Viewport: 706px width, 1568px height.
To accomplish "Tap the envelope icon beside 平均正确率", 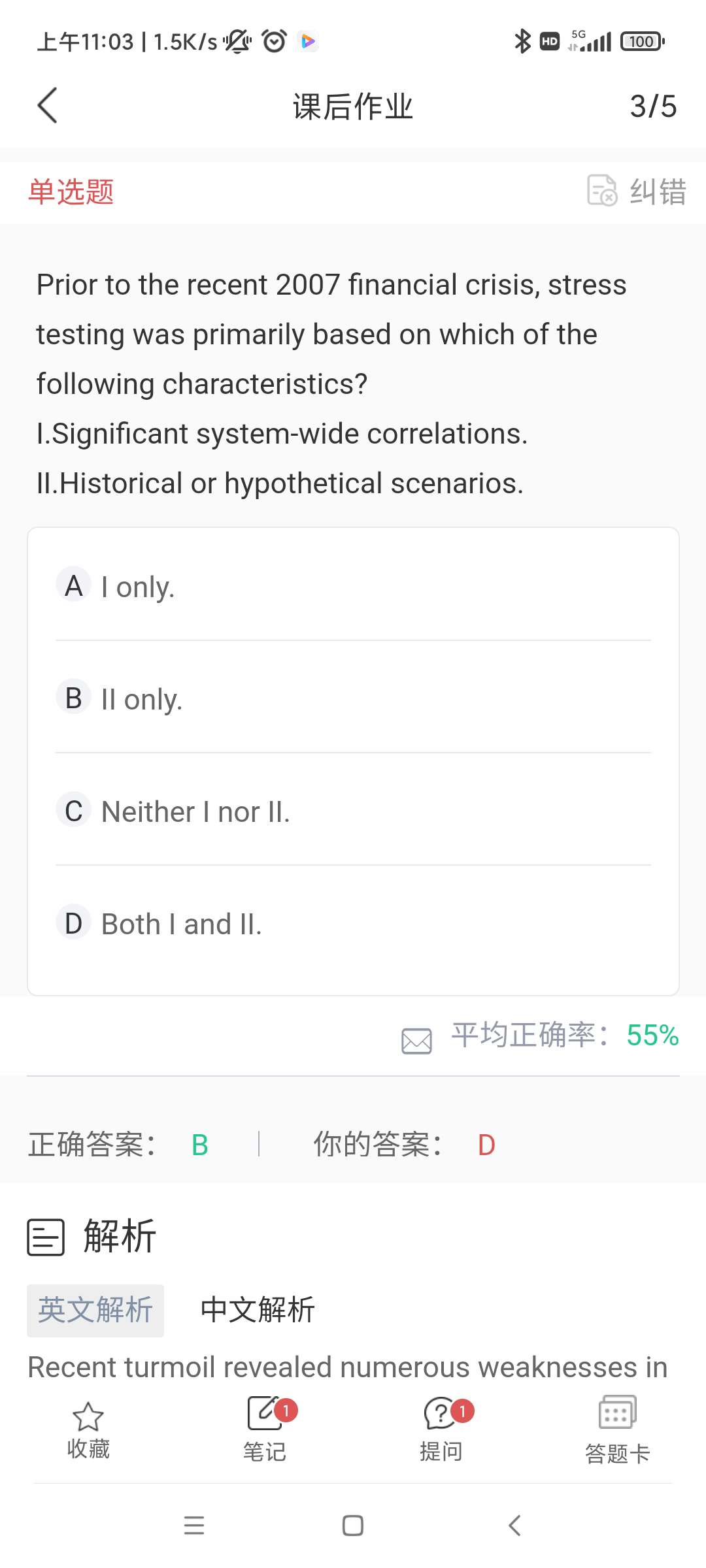I will pos(416,1040).
